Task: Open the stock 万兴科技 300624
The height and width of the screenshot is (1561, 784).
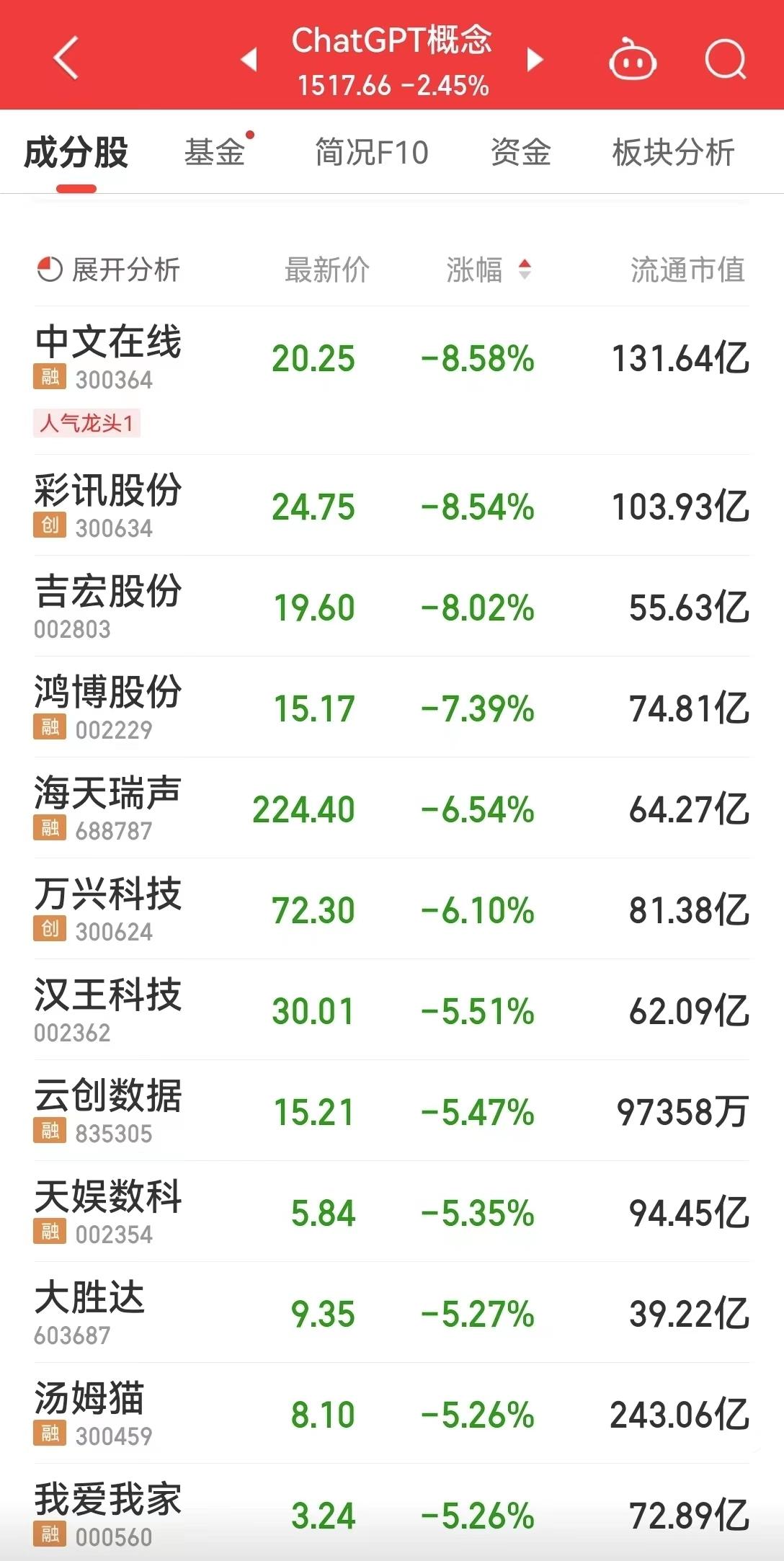Action: coord(392,909)
